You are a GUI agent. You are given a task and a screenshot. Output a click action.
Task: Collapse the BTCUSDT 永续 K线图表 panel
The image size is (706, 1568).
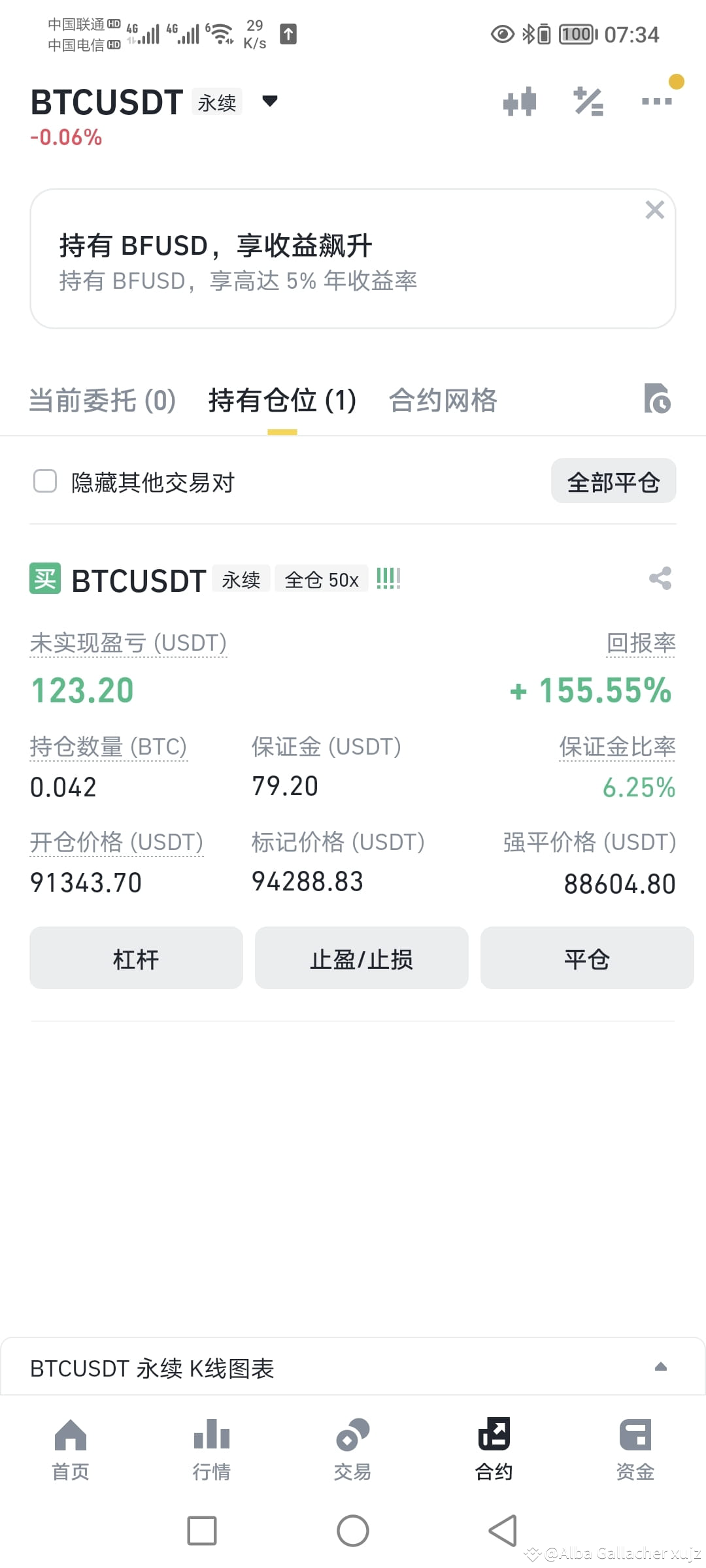coord(662,1365)
